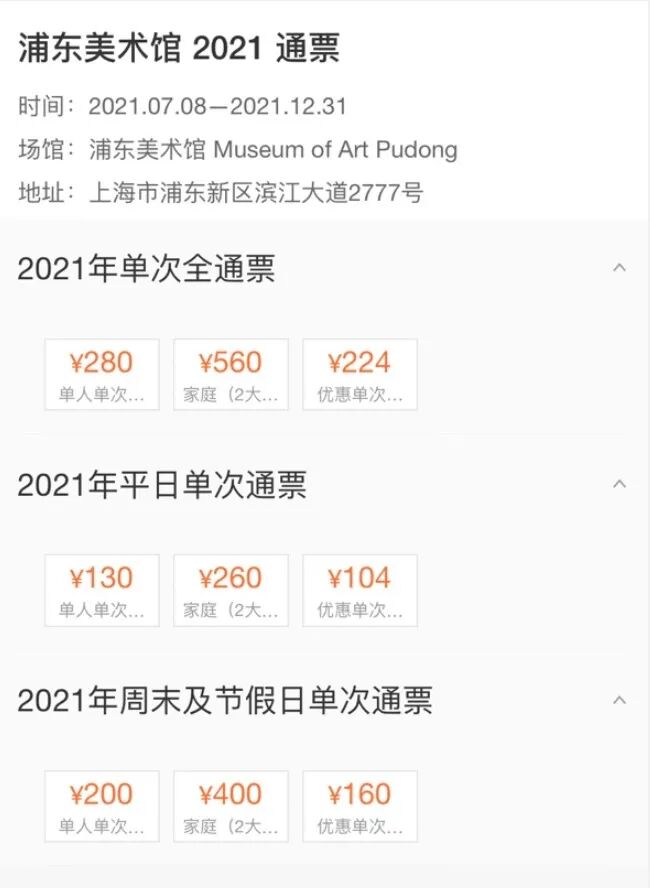Select the ¥130 weekday single-person ticket
The width and height of the screenshot is (650, 888).
point(102,590)
